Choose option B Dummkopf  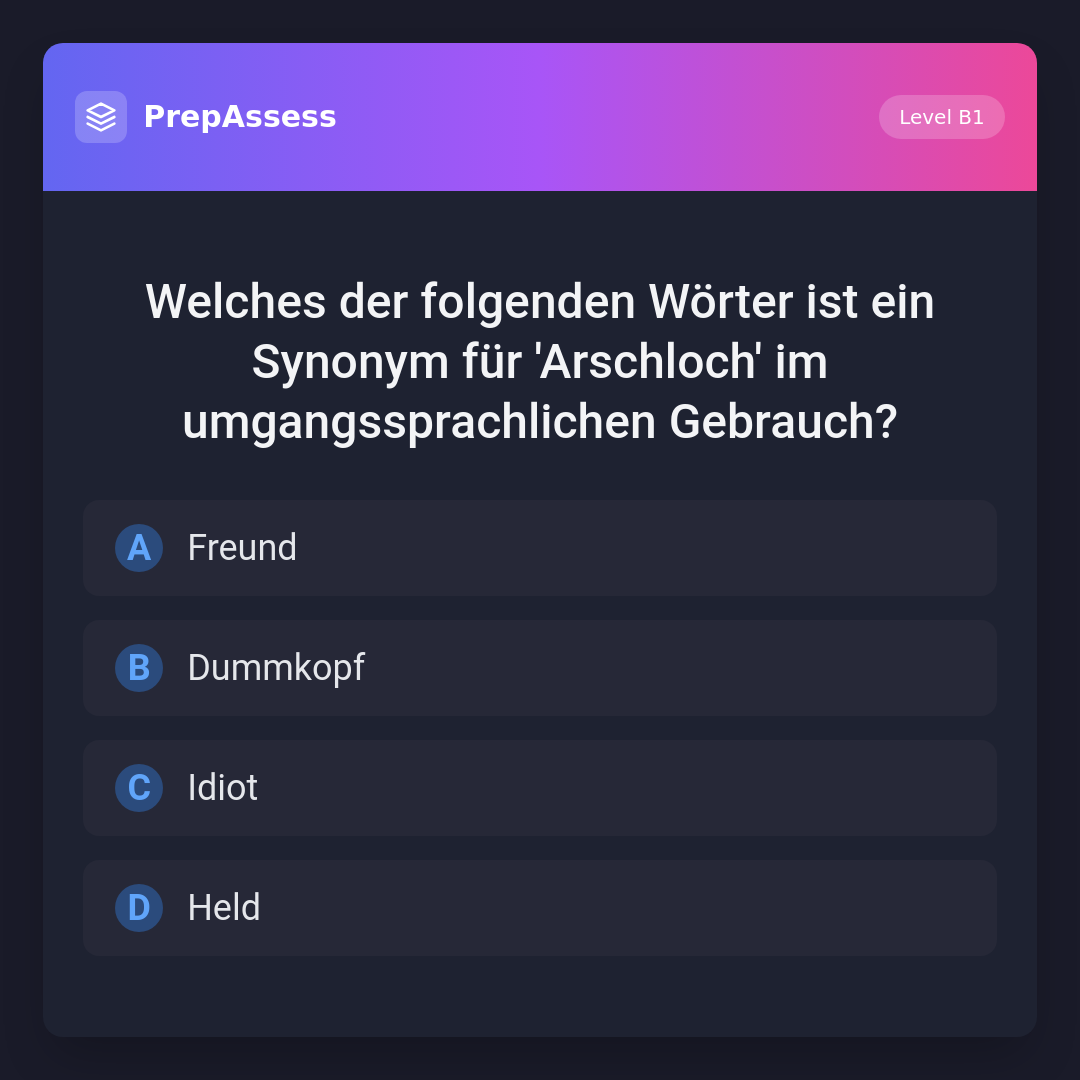pyautogui.click(x=540, y=668)
